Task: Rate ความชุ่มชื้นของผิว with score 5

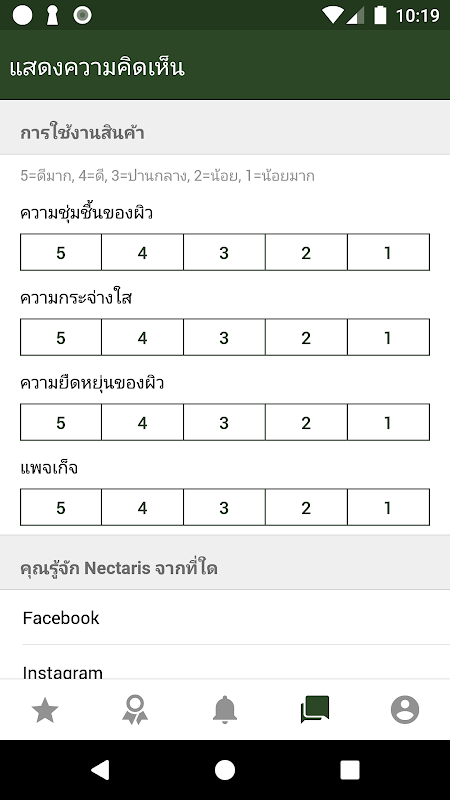Action: [61, 252]
